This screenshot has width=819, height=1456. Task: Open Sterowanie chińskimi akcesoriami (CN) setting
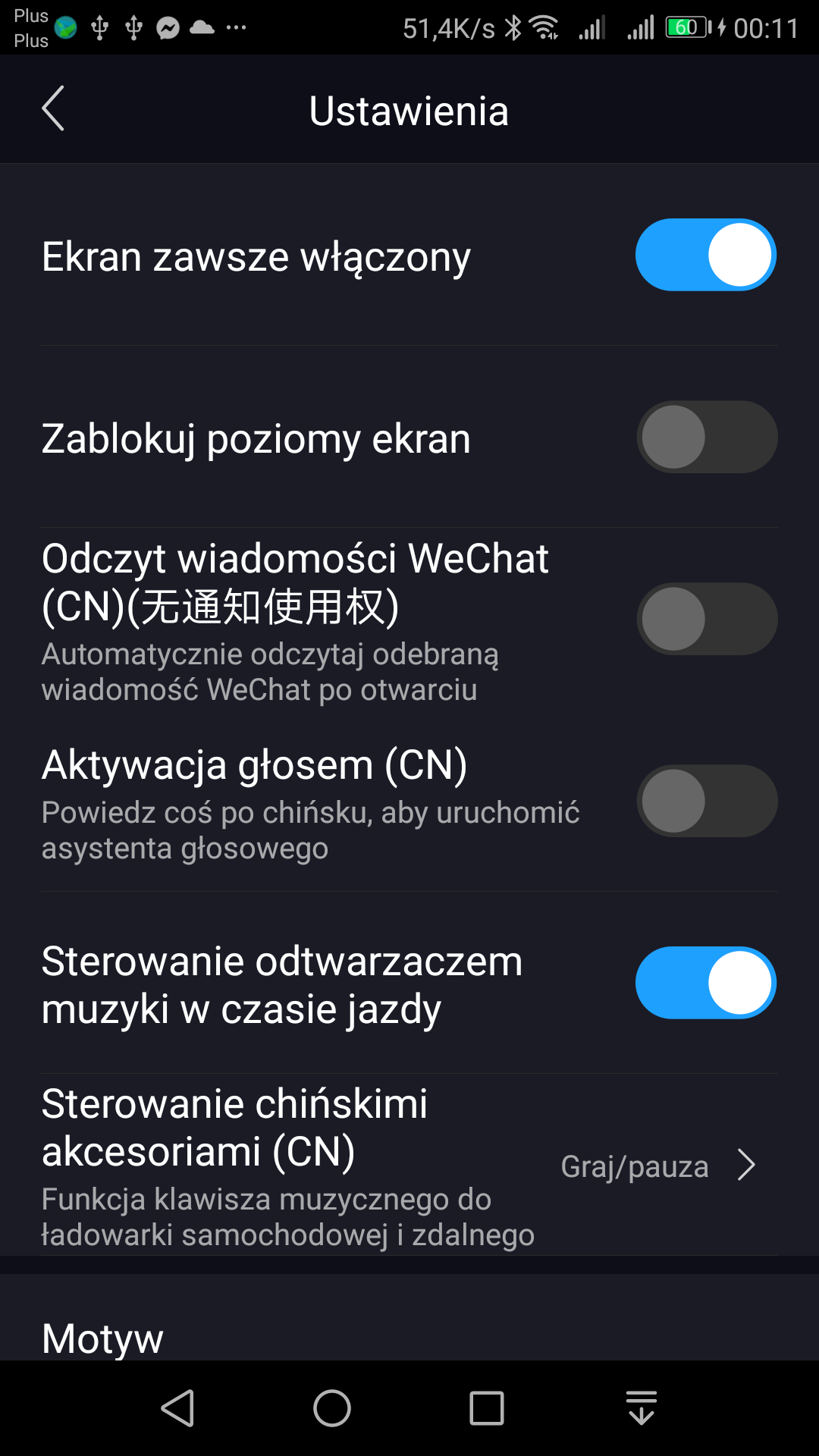409,1166
